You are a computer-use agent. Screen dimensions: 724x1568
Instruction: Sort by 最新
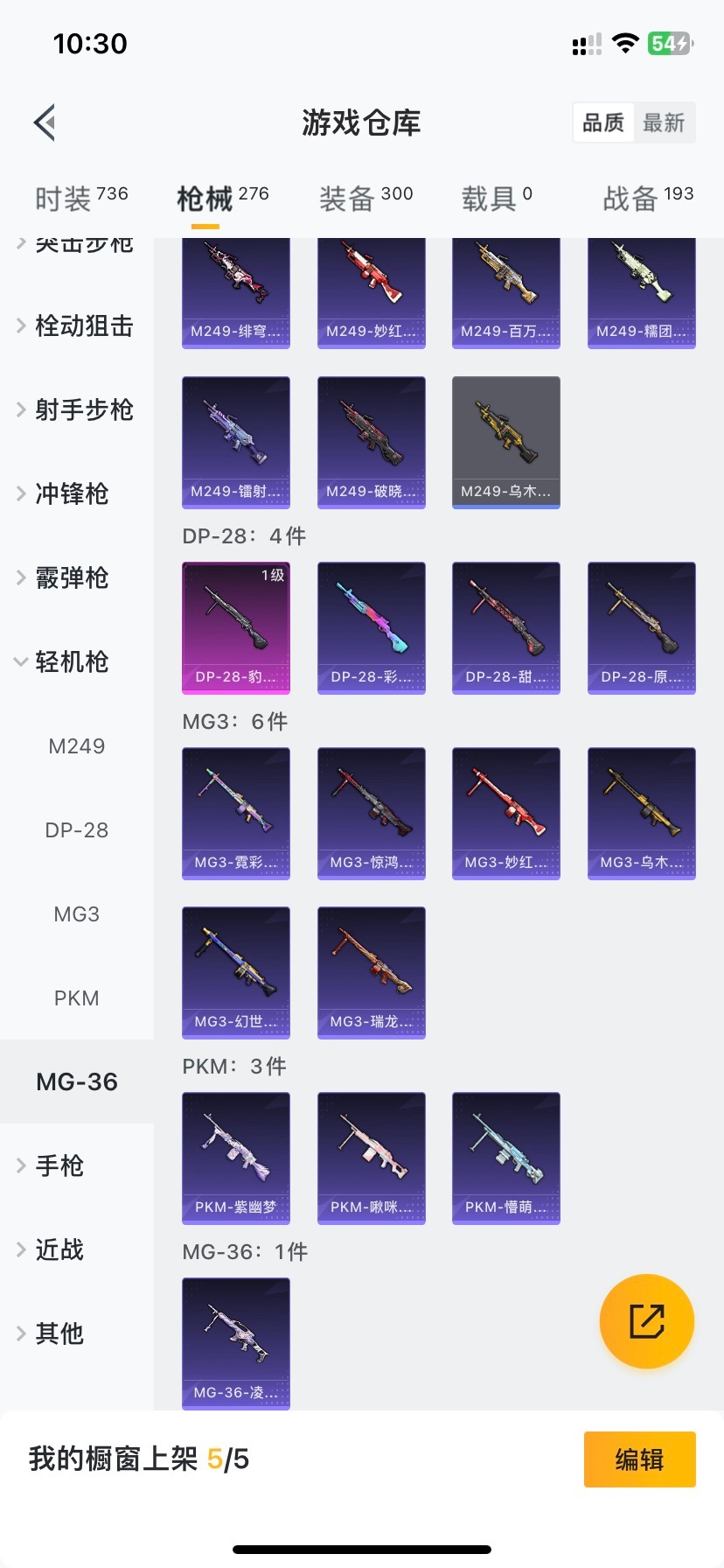click(664, 122)
